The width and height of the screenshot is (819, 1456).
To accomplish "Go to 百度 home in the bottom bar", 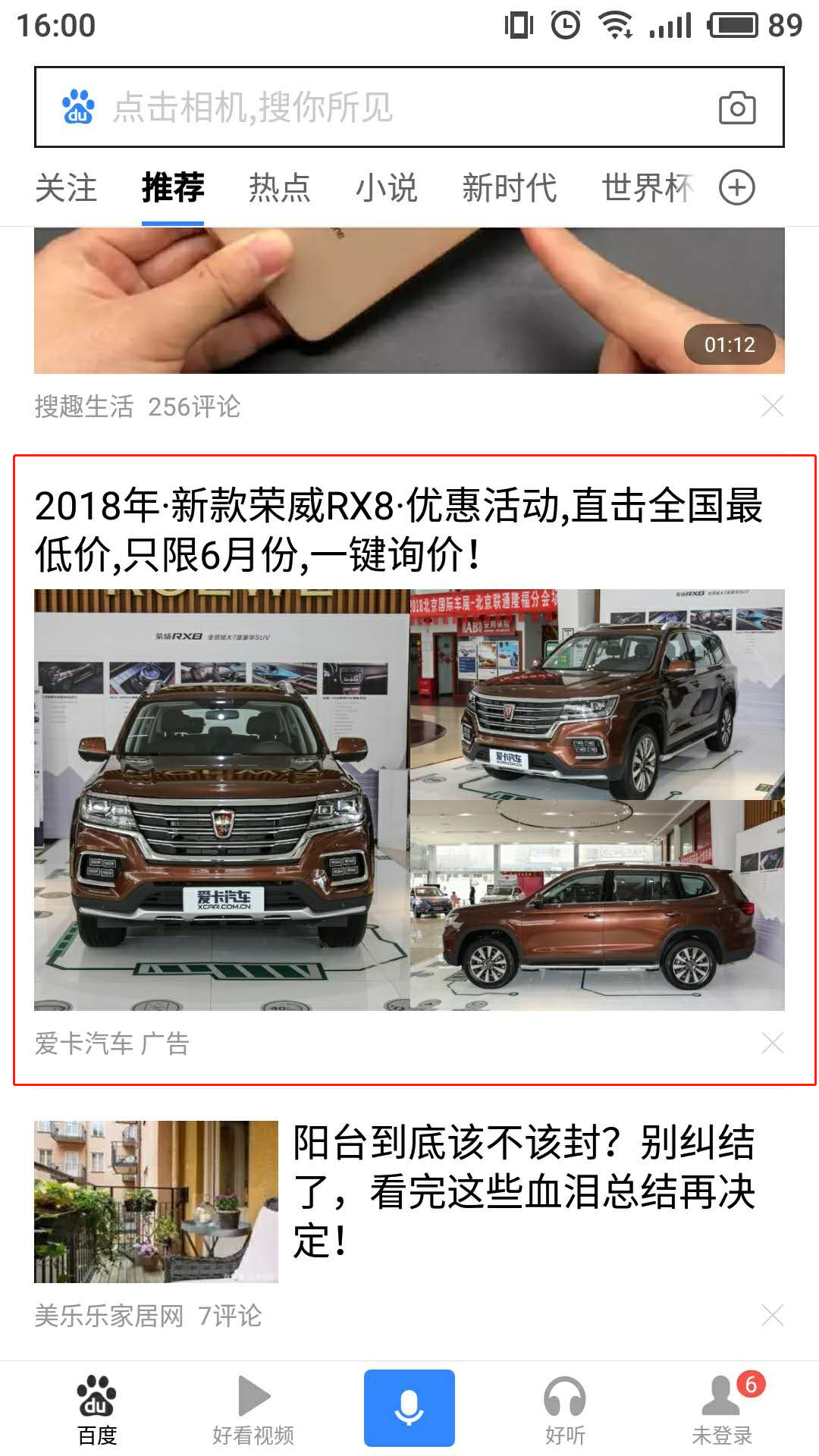I will [97, 1409].
